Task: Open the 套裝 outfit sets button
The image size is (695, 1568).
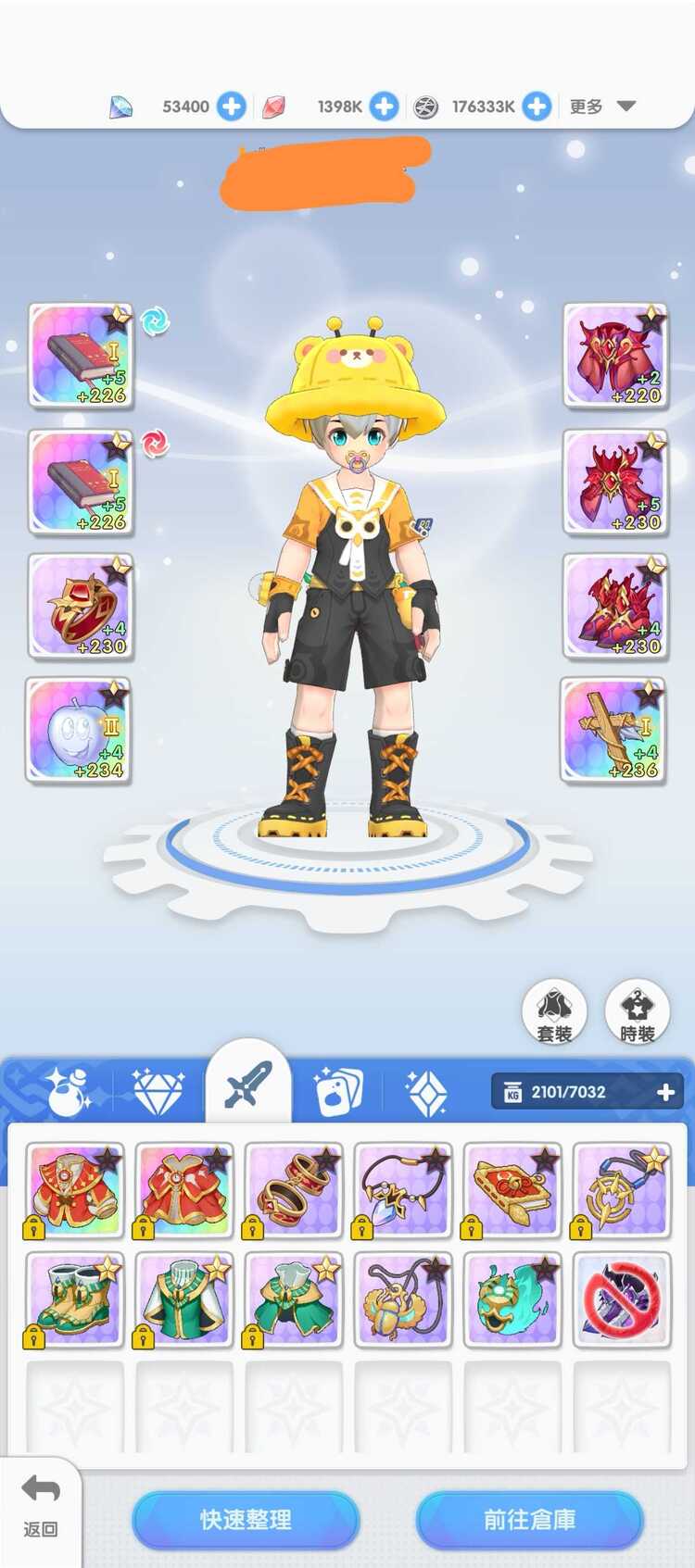Action: pyautogui.click(x=554, y=1011)
